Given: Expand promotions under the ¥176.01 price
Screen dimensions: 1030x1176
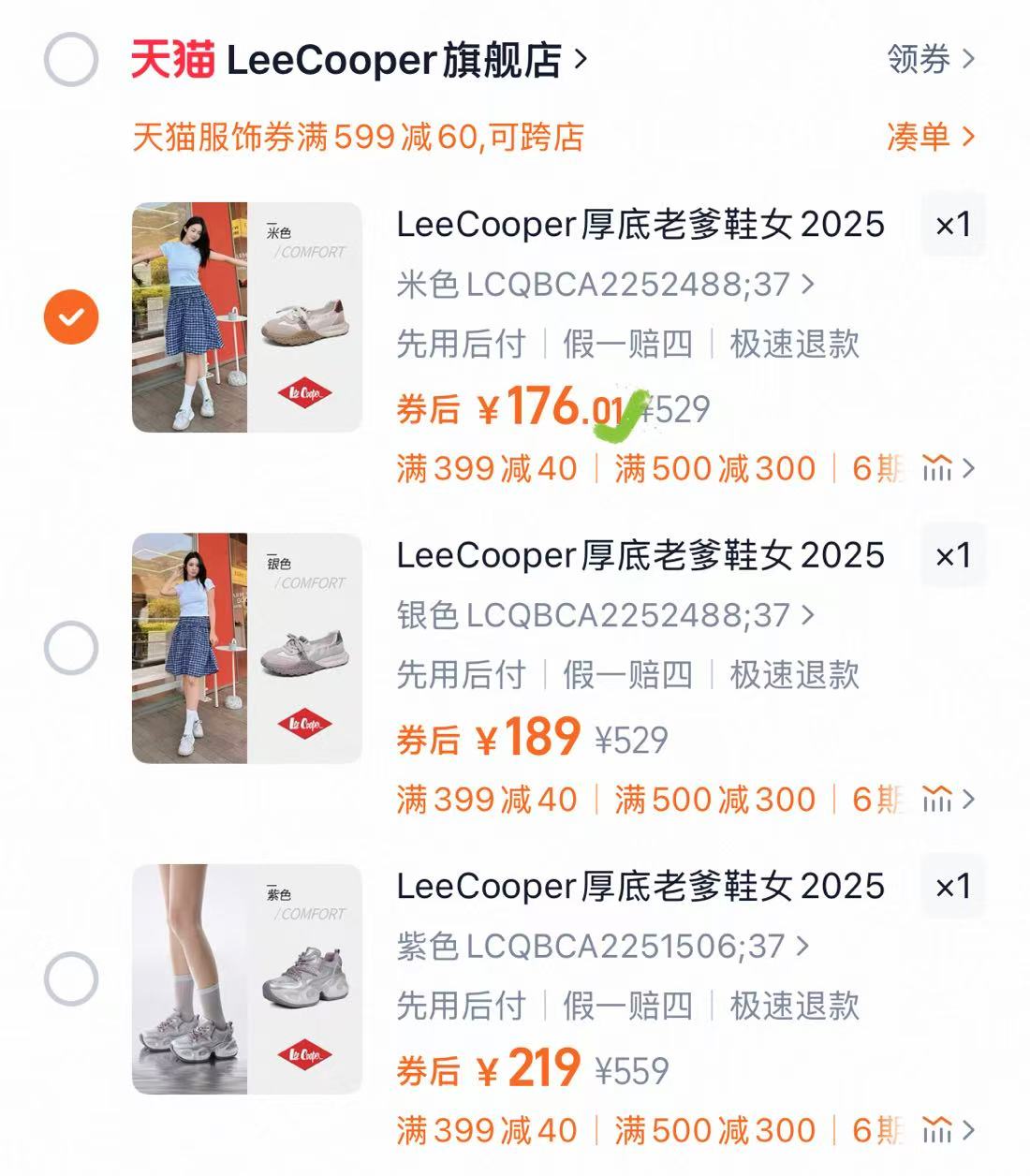Looking at the screenshot, I should [949, 468].
